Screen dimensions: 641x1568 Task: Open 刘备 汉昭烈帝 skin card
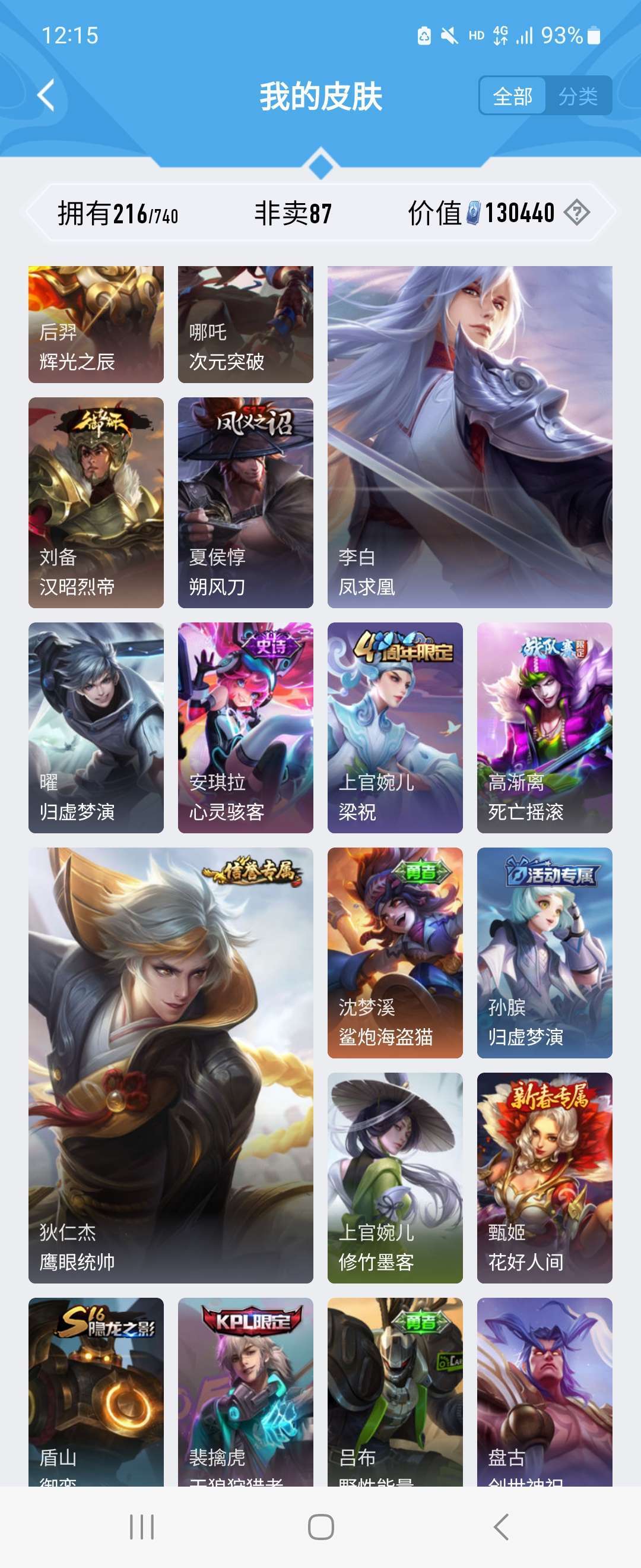(x=96, y=502)
